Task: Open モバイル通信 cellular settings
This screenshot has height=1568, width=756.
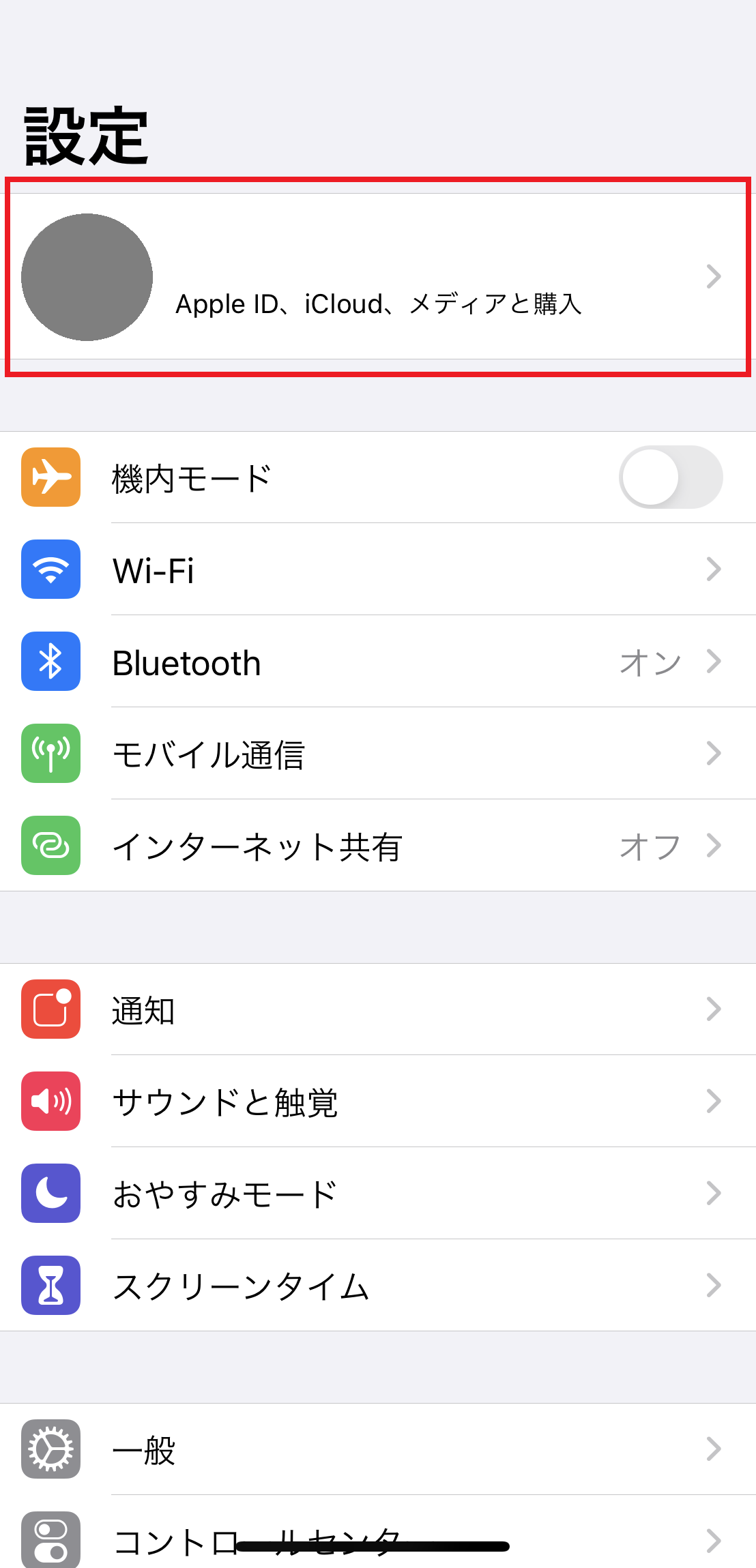Action: tap(378, 754)
